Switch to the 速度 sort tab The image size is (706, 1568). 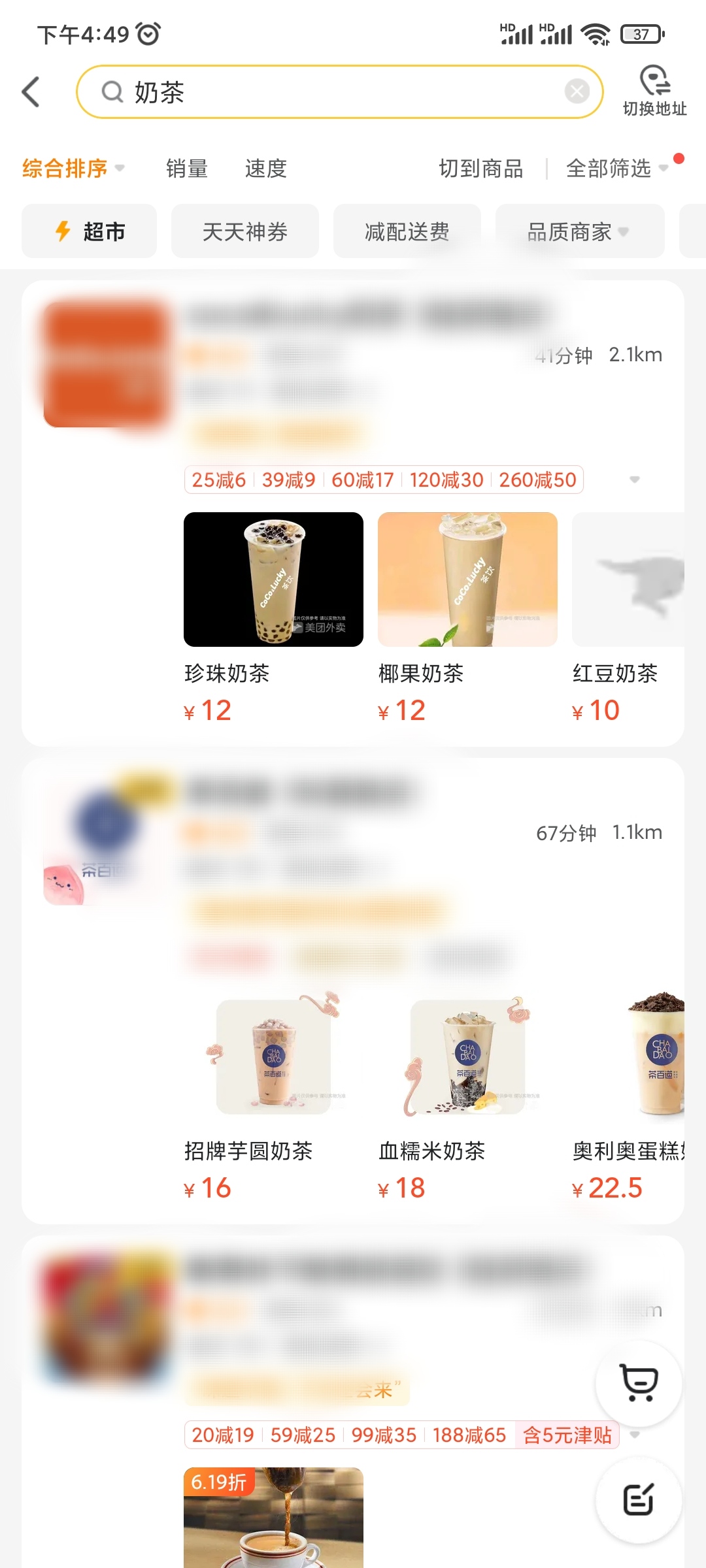pos(264,169)
